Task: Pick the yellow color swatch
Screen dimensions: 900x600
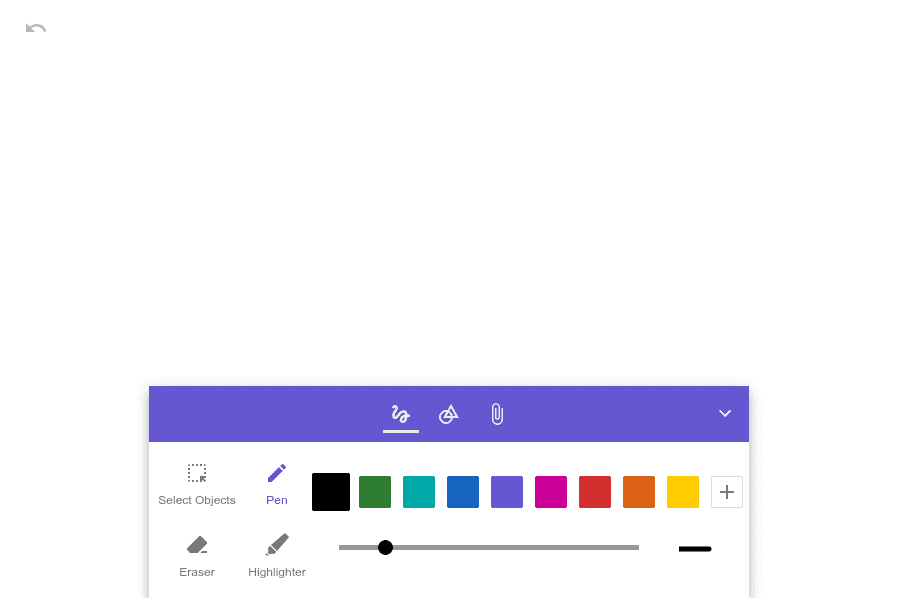Action: coord(683,492)
